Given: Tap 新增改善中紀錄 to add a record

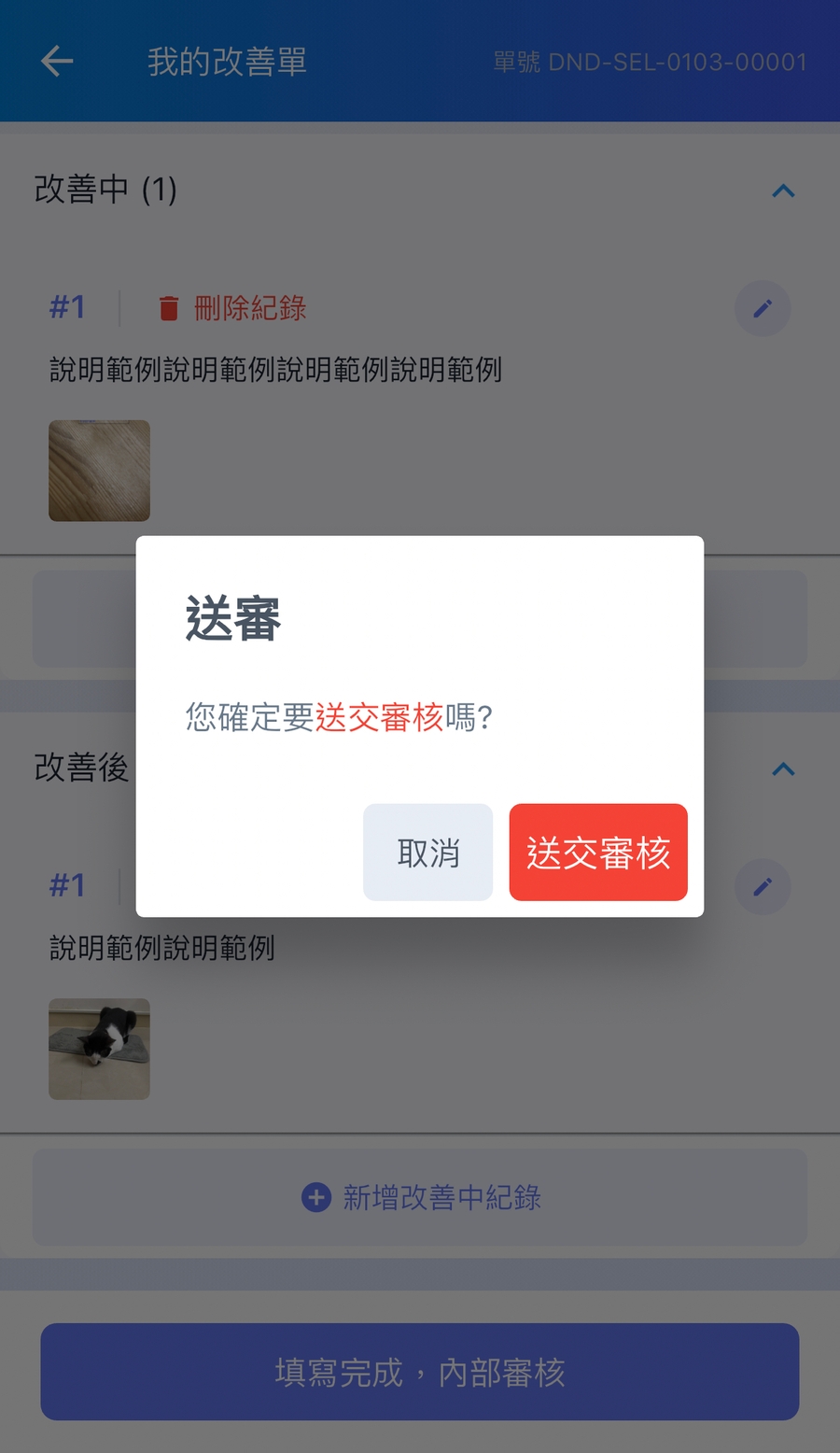Looking at the screenshot, I should tap(420, 1197).
